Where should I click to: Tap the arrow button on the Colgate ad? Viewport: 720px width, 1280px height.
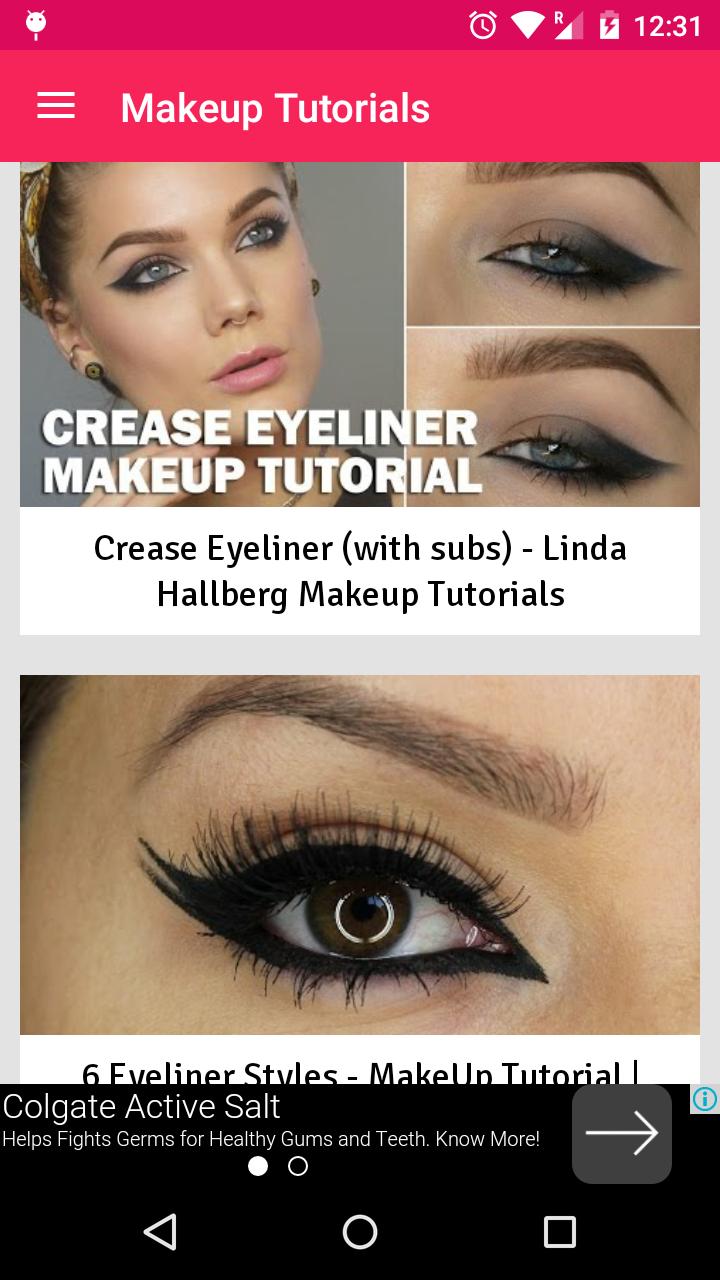coord(621,1133)
